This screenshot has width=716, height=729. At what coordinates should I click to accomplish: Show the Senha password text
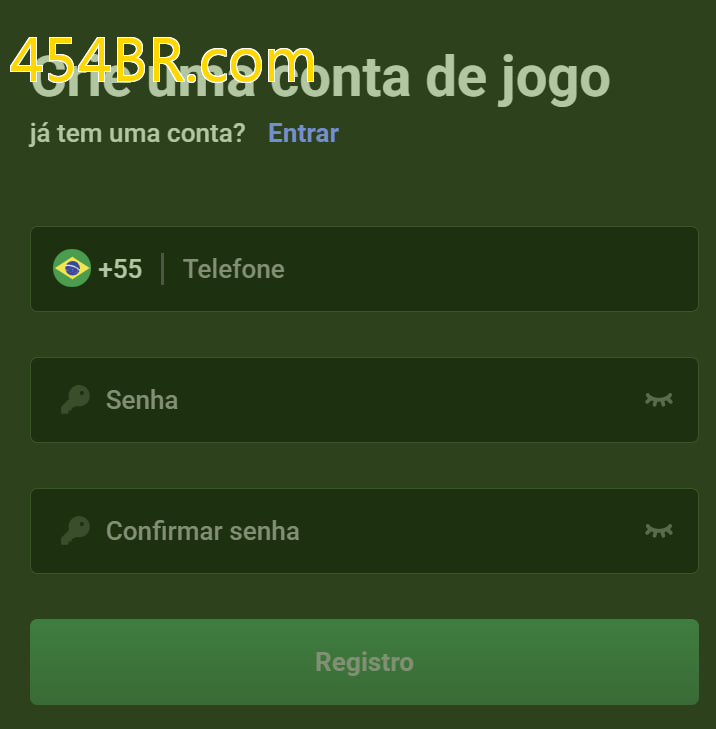pos(658,400)
